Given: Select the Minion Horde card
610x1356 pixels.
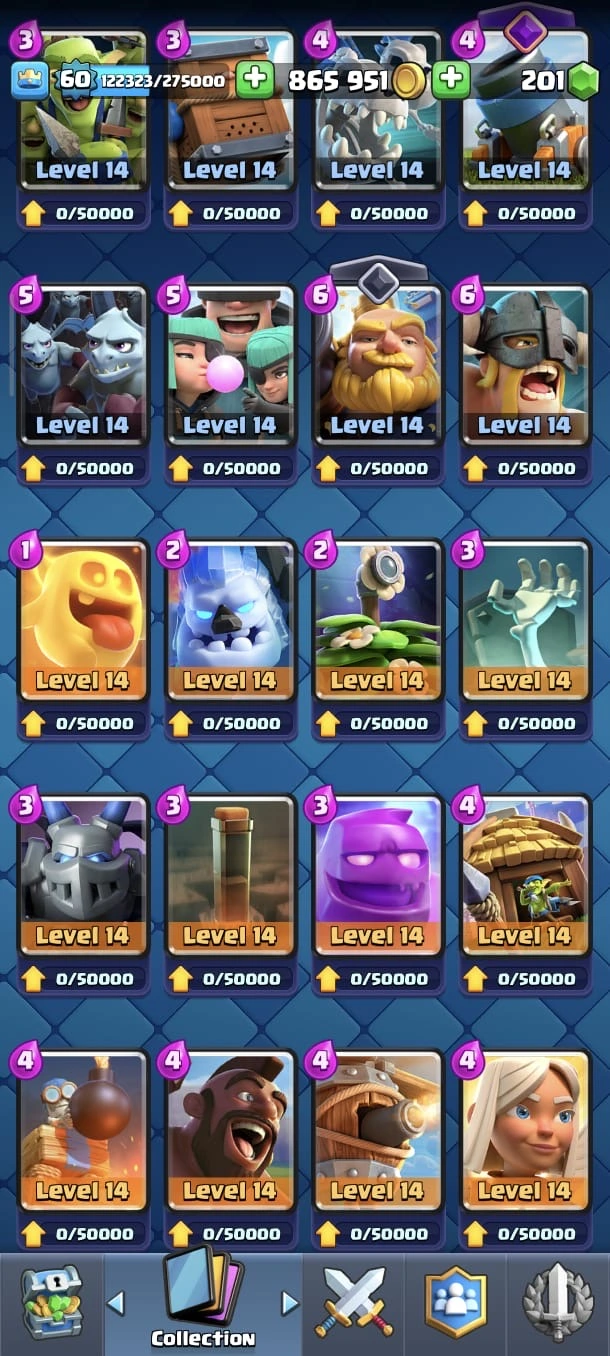Looking at the screenshot, I should pos(82,365).
